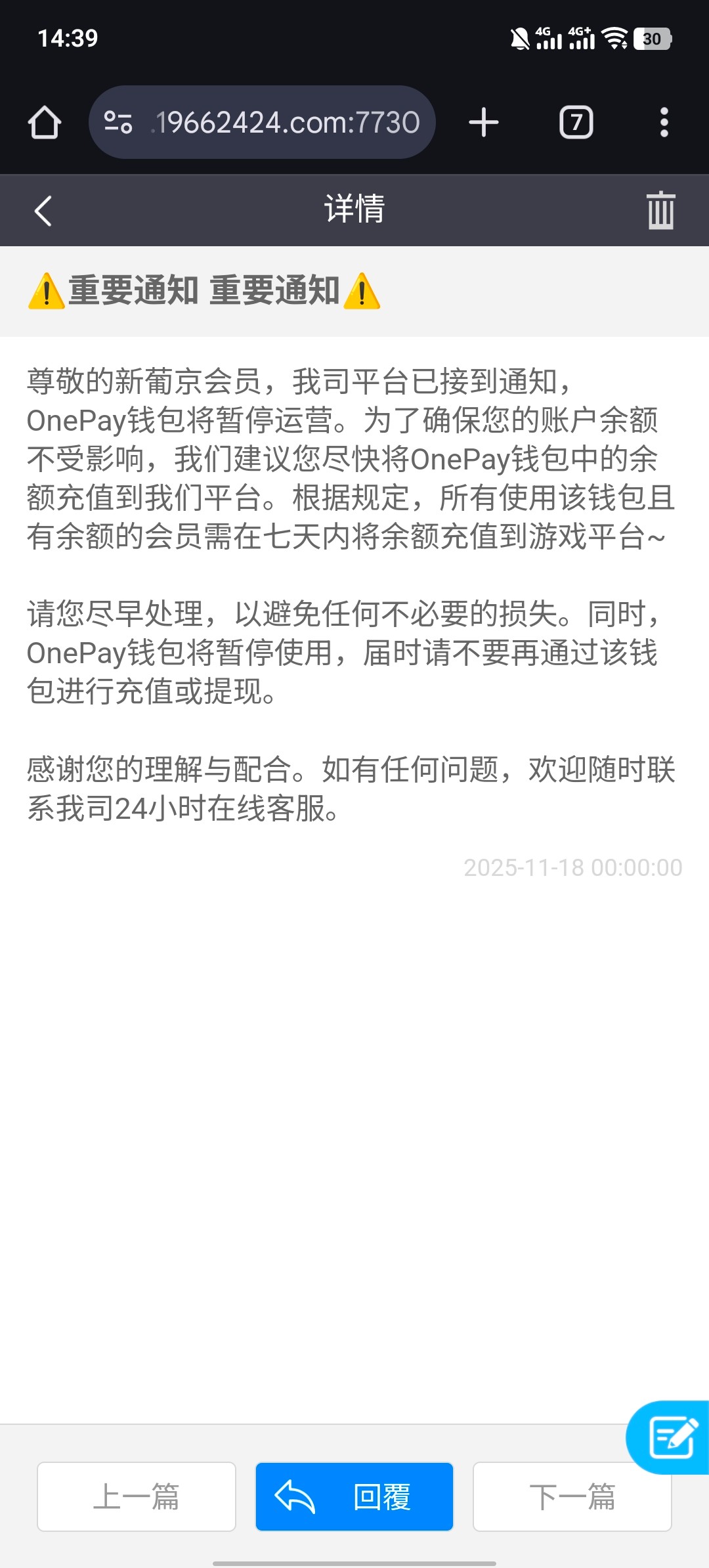View the 7 open tabs

pyautogui.click(x=576, y=122)
